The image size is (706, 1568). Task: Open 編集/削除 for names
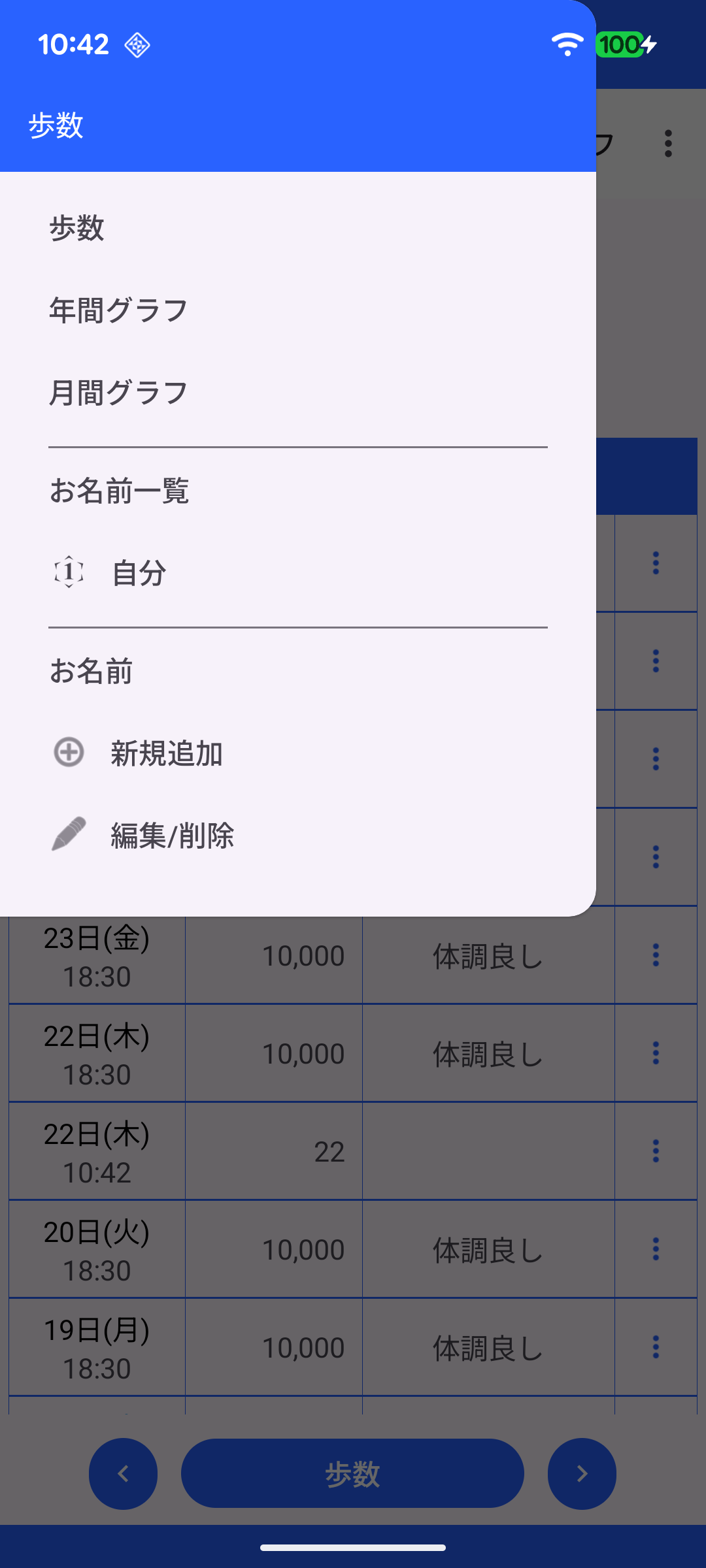pos(172,836)
